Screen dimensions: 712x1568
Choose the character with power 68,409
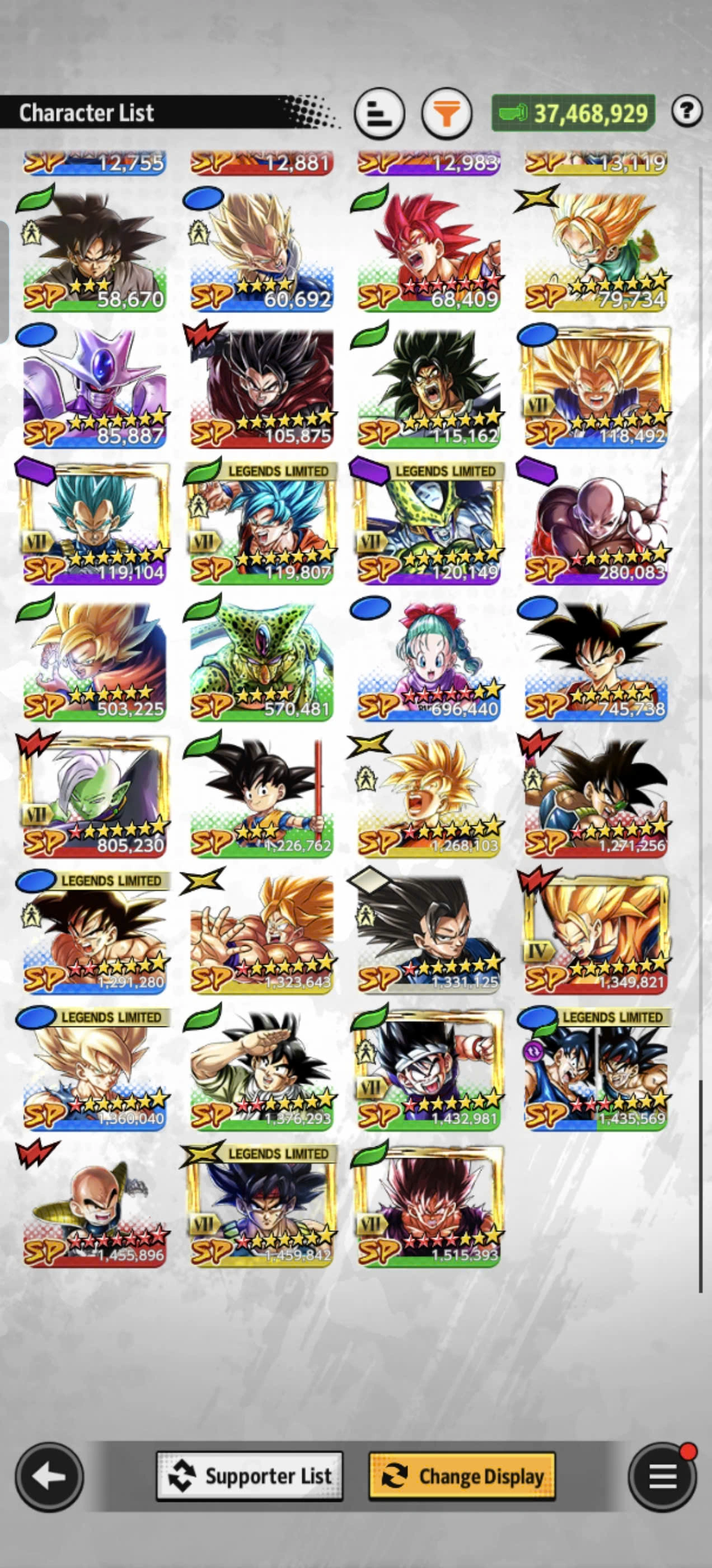point(429,251)
